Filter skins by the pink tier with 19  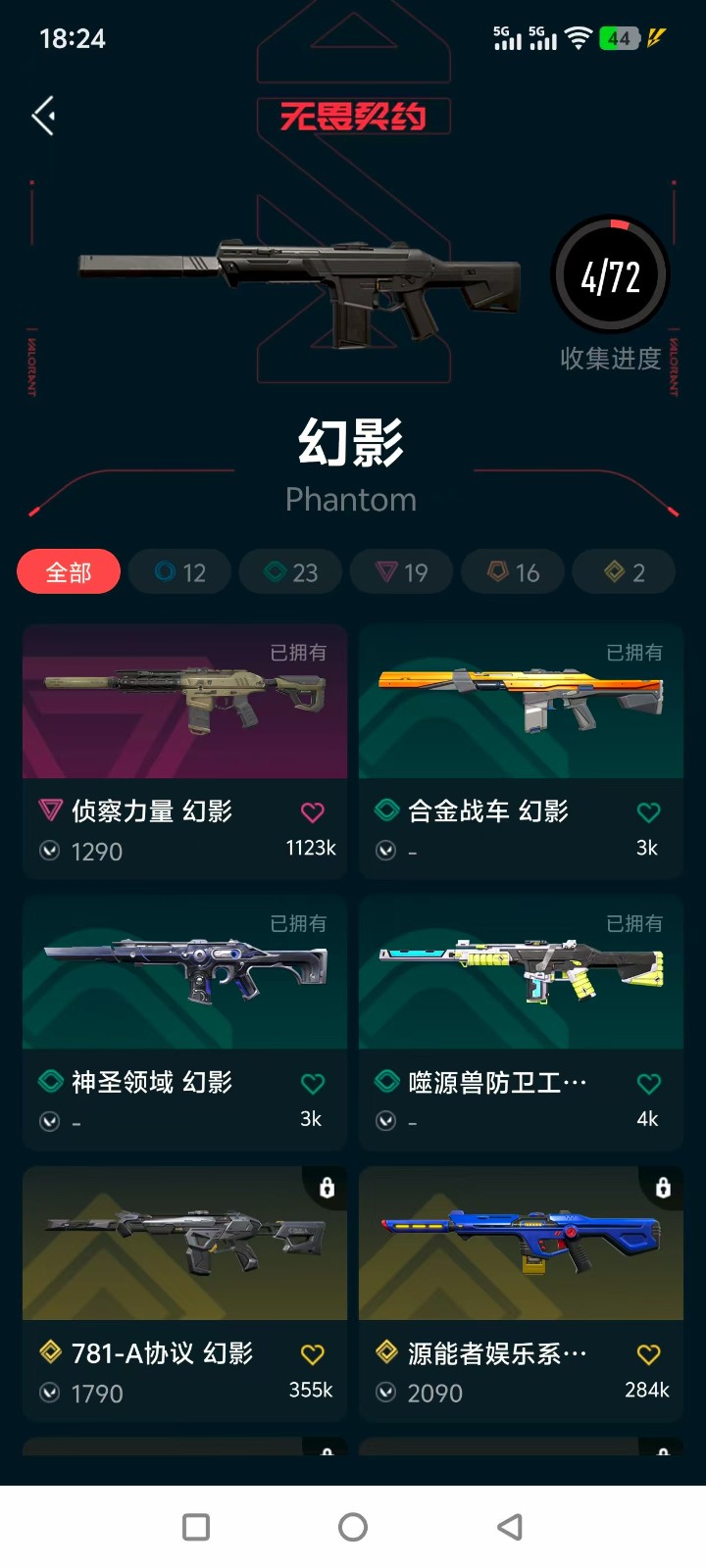402,572
